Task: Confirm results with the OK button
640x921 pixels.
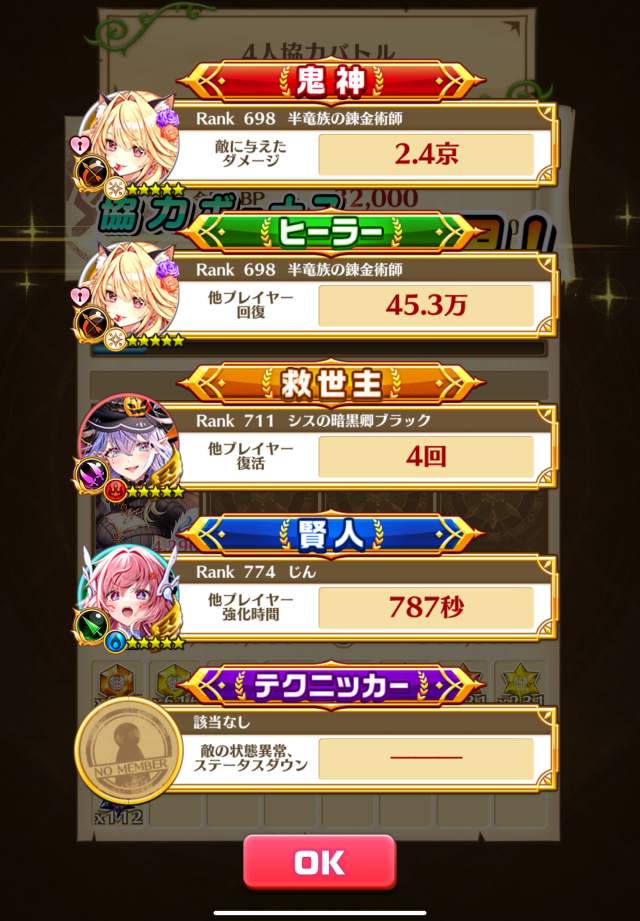Action: coord(319,862)
